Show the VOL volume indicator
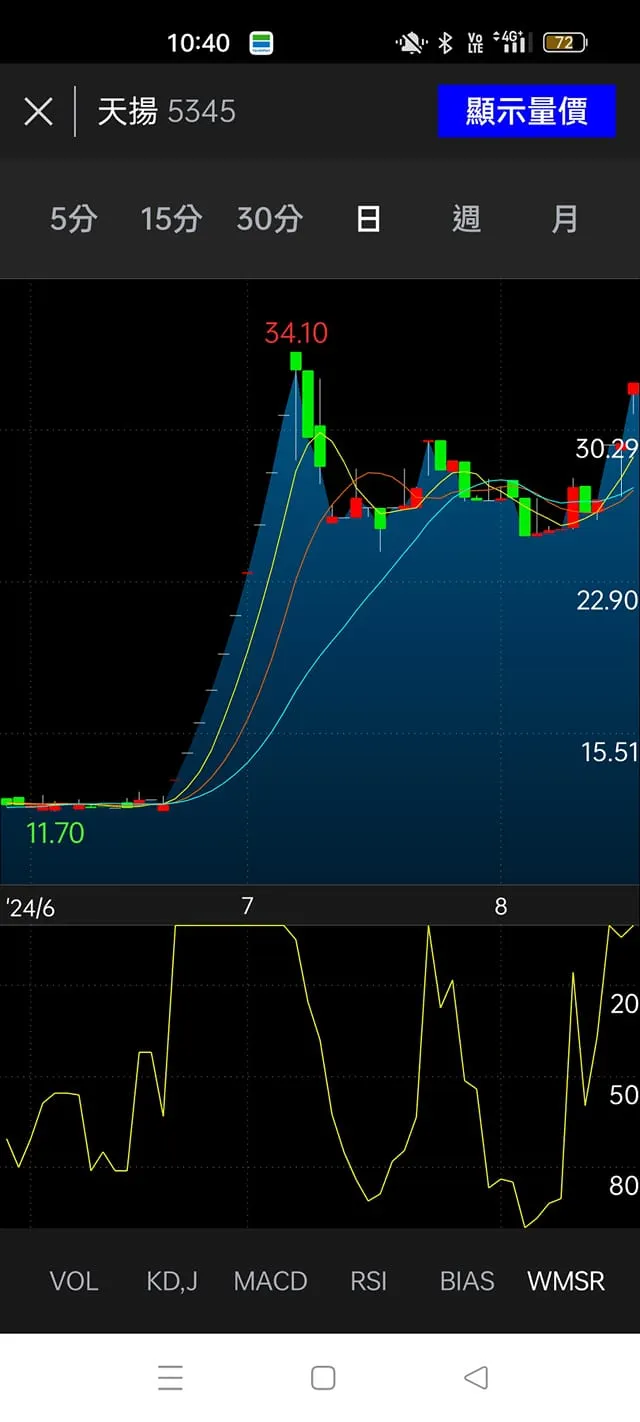 pos(74,1281)
